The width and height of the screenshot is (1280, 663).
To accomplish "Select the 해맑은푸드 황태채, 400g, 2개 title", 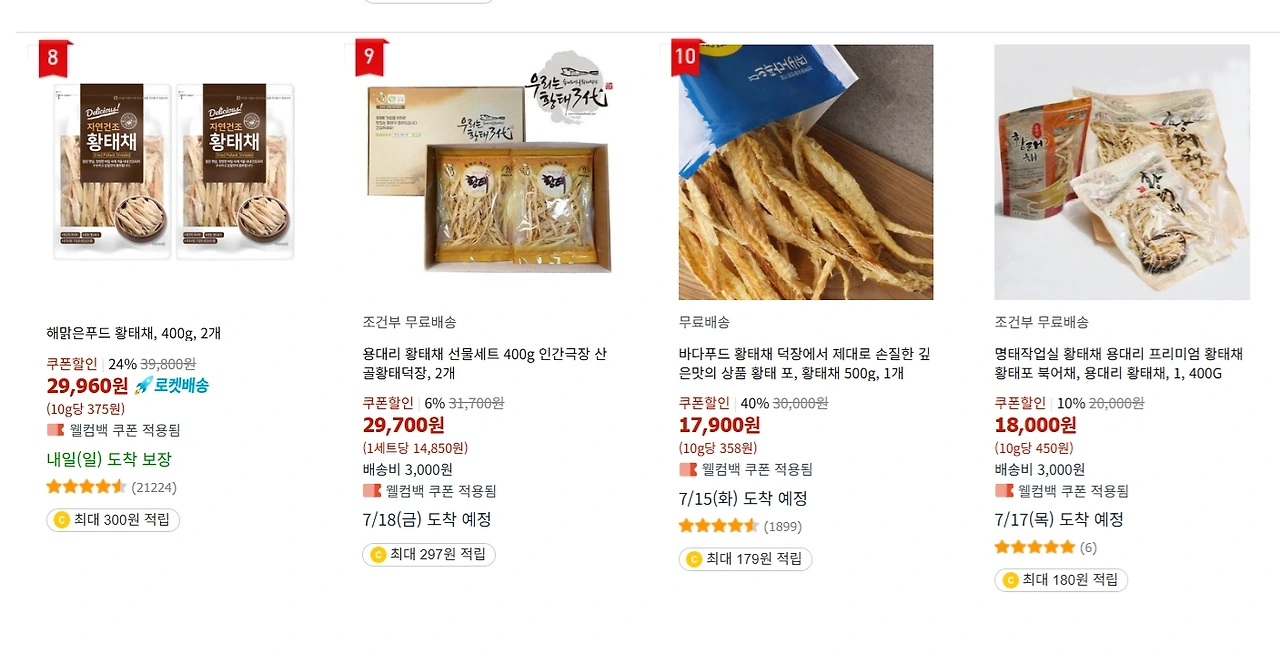I will pos(134,333).
